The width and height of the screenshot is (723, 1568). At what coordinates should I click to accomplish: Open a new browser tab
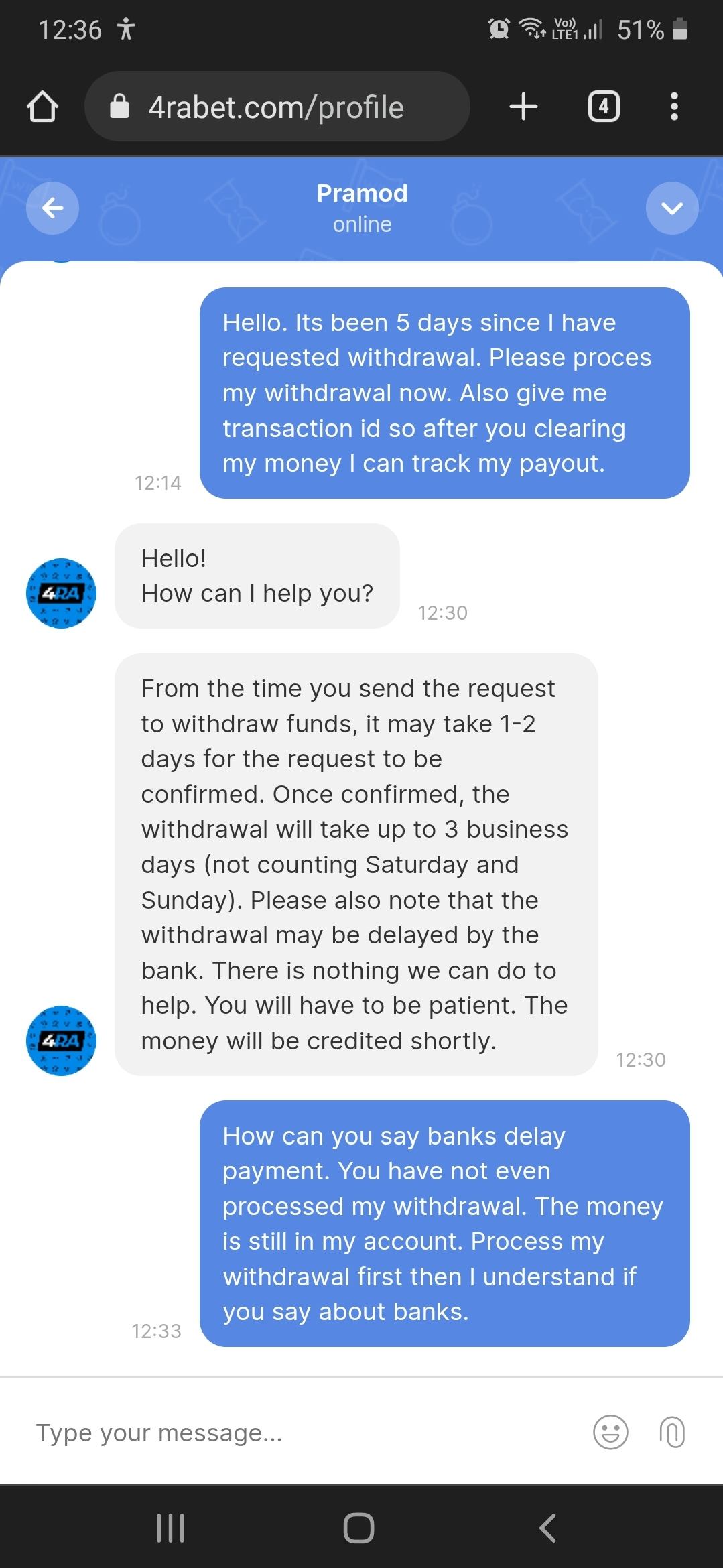[523, 107]
